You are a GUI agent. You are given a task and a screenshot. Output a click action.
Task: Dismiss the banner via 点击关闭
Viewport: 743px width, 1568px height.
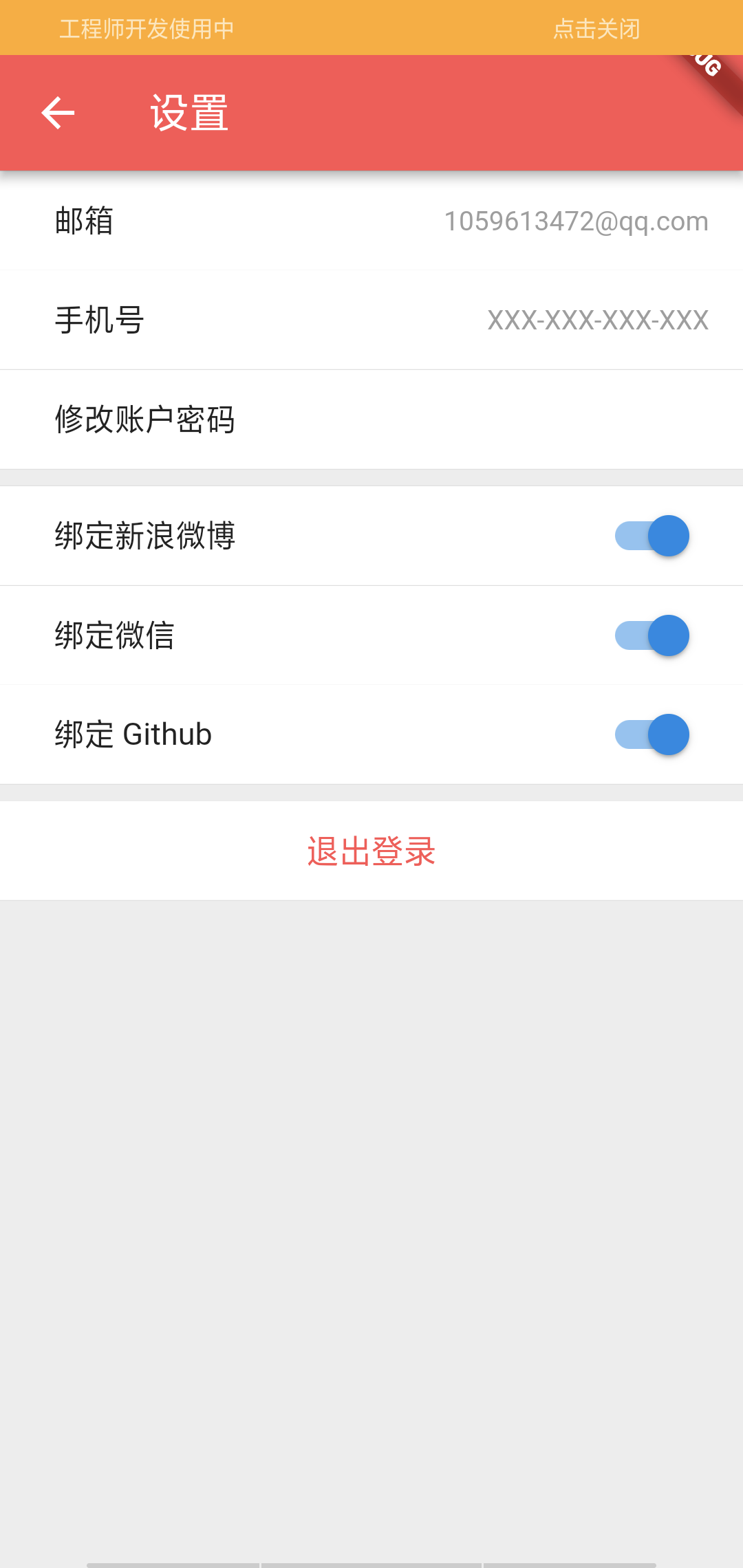(x=596, y=29)
